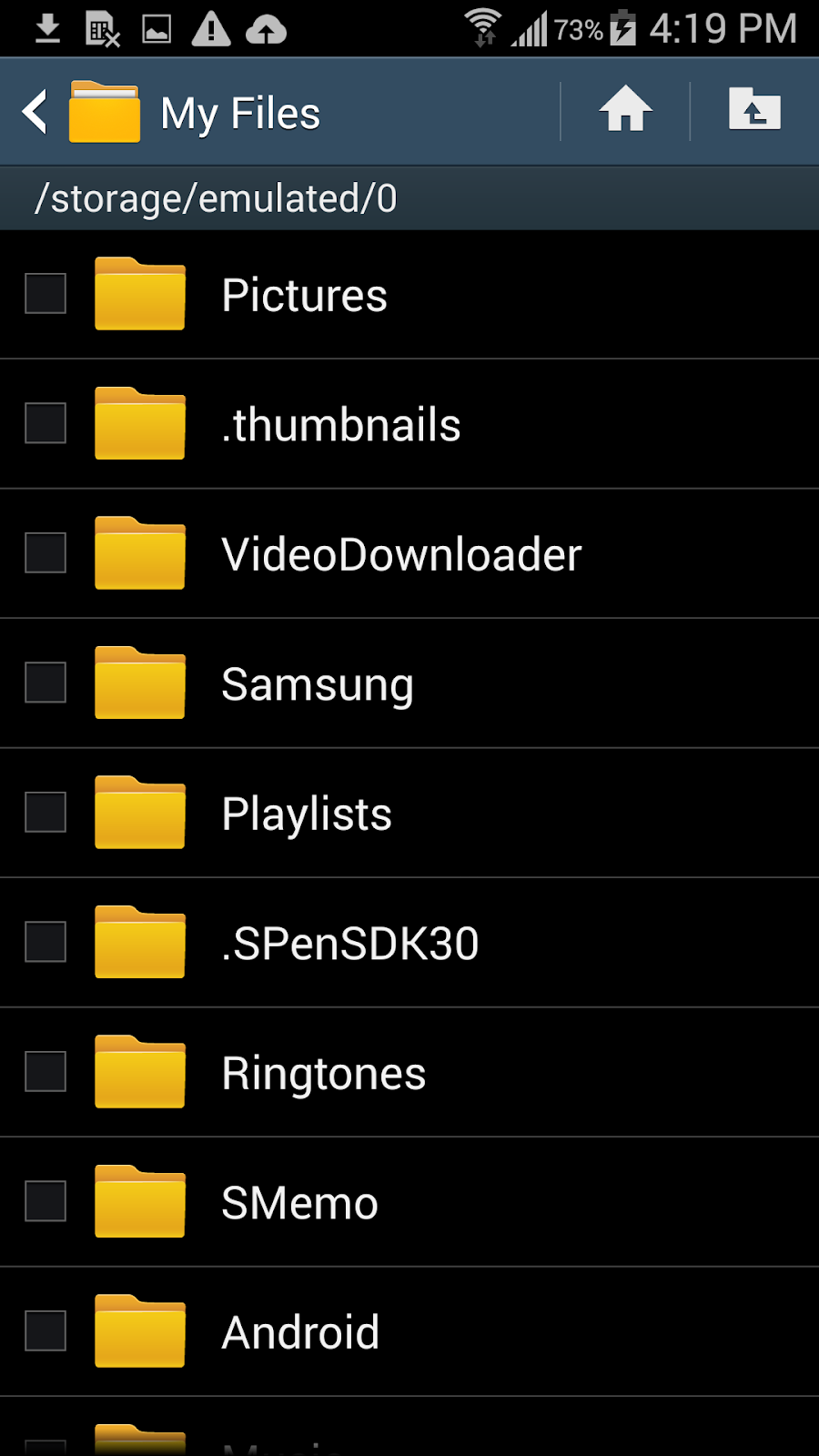Screen dimensions: 819x1456
Task: Tap the back arrow beside My Files
Action: 33,110
